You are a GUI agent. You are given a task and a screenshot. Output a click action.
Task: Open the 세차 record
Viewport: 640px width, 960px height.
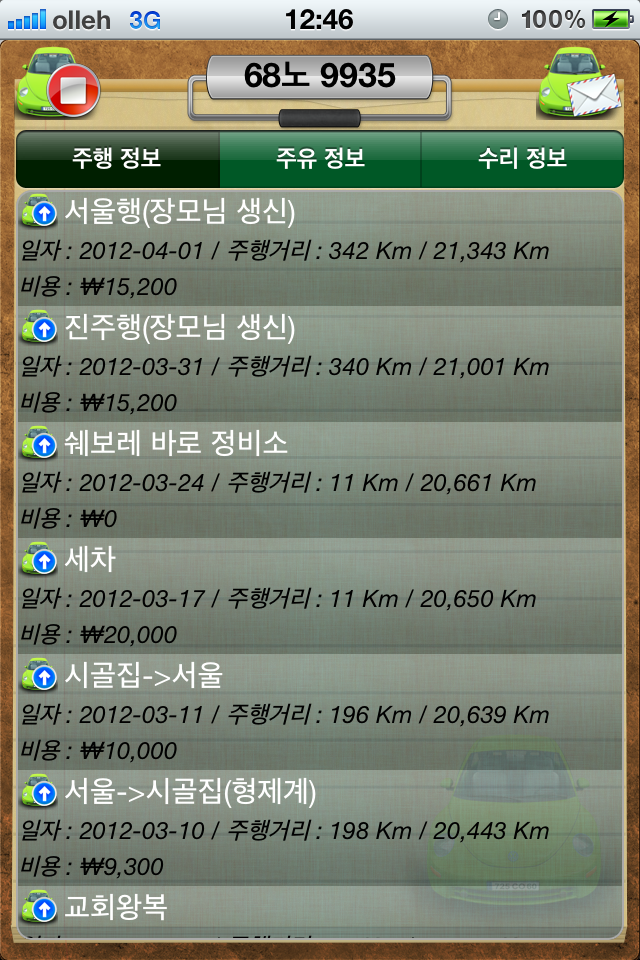[x=320, y=596]
